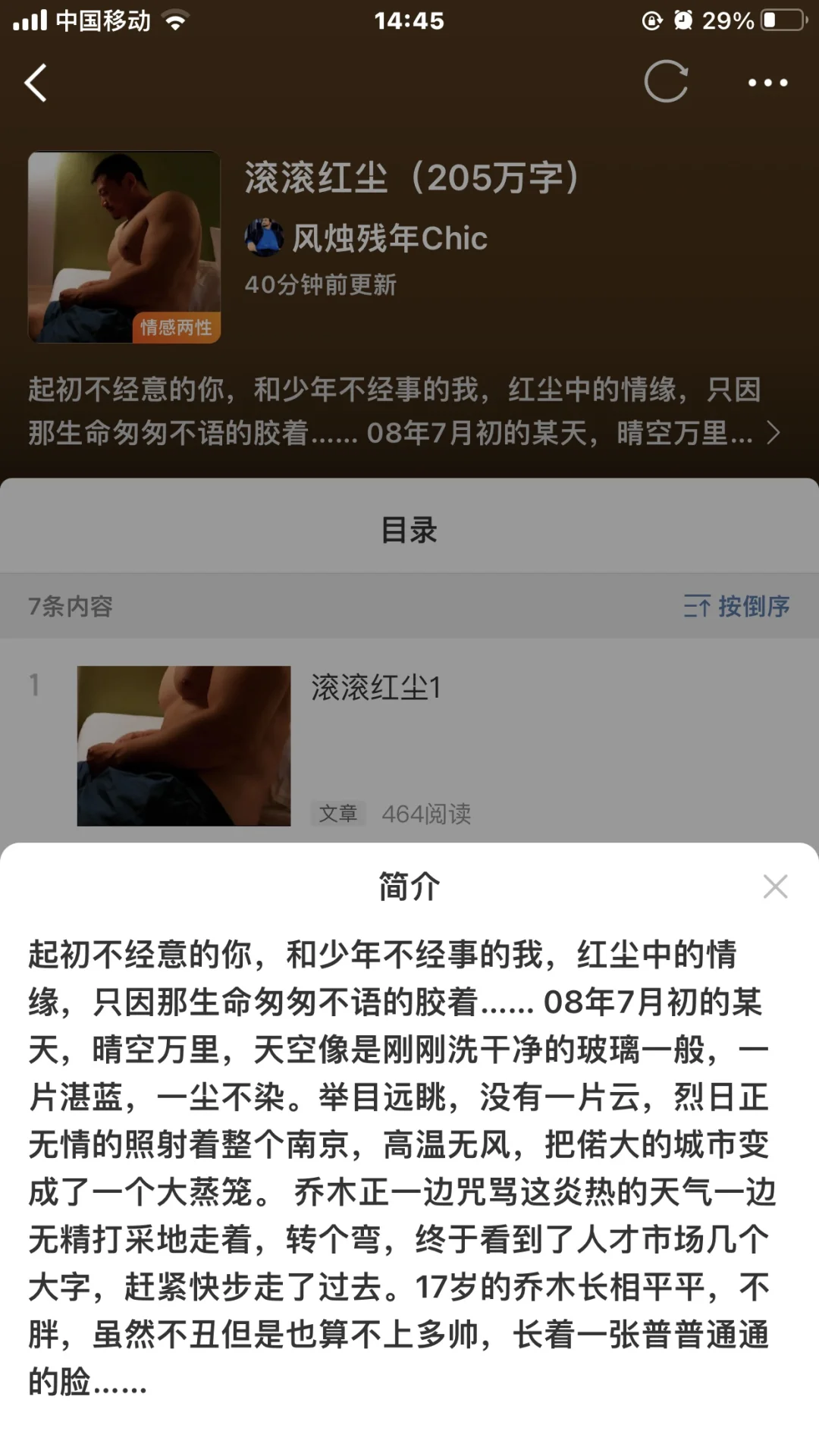Open the three-dot overflow menu
Image resolution: width=819 pixels, height=1456 pixels.
767,82
